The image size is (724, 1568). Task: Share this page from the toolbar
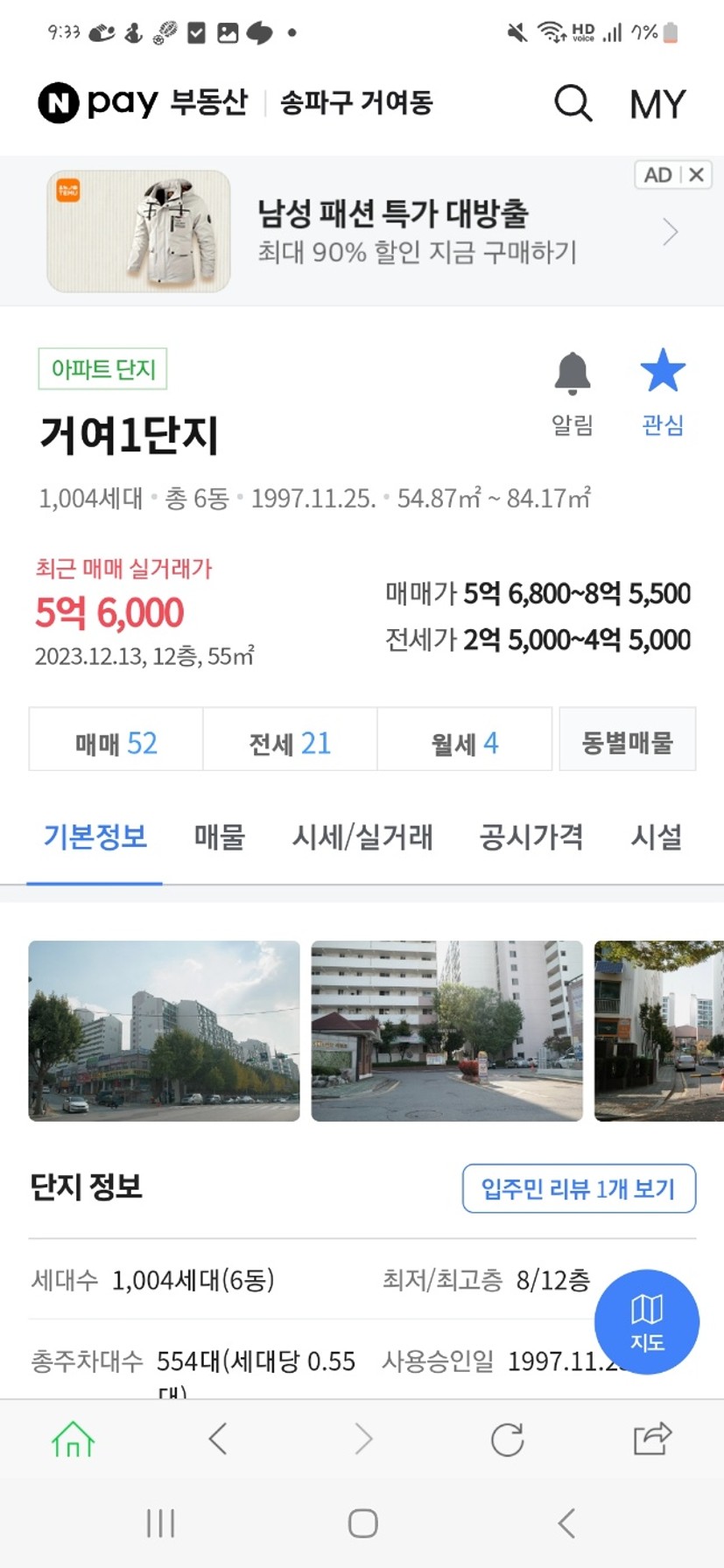tap(651, 1439)
